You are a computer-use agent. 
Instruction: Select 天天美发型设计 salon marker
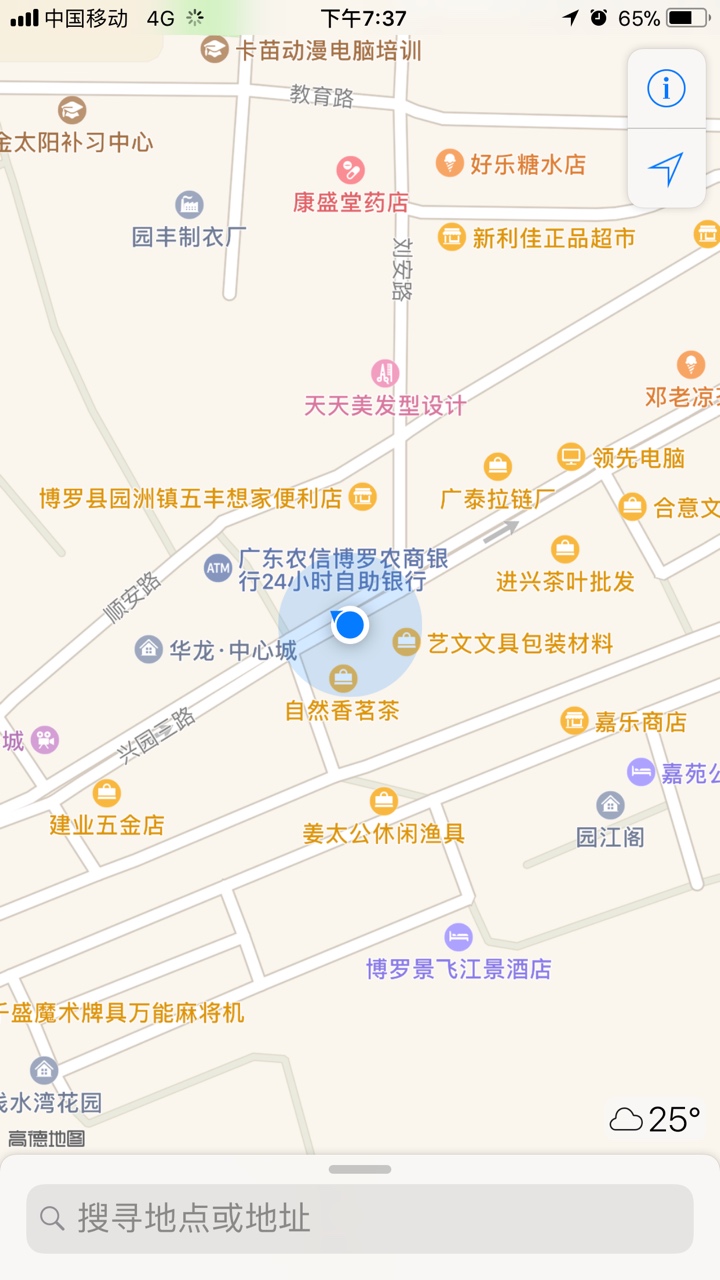[384, 375]
